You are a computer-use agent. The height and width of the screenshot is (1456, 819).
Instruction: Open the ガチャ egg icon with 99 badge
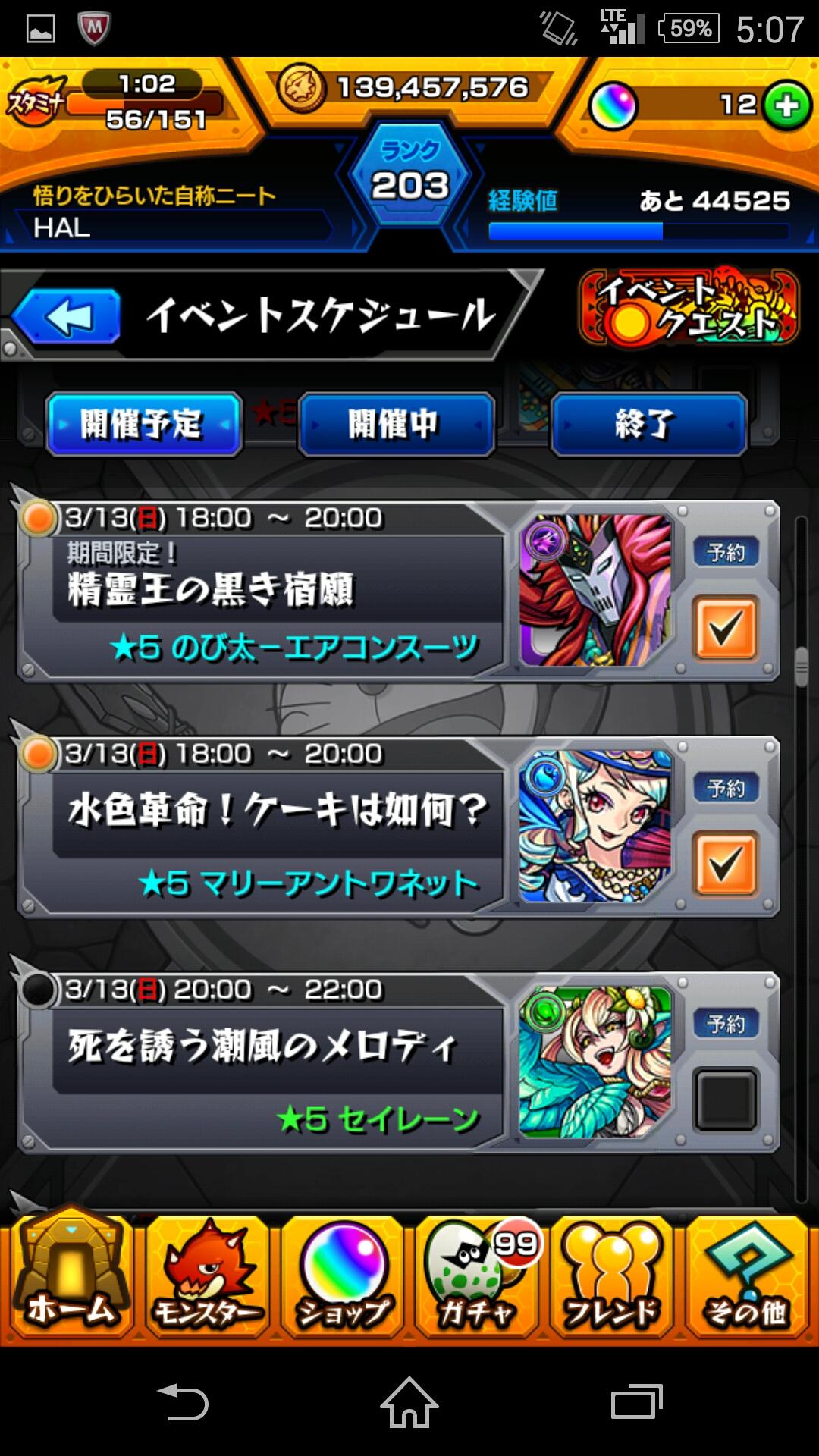474,1282
